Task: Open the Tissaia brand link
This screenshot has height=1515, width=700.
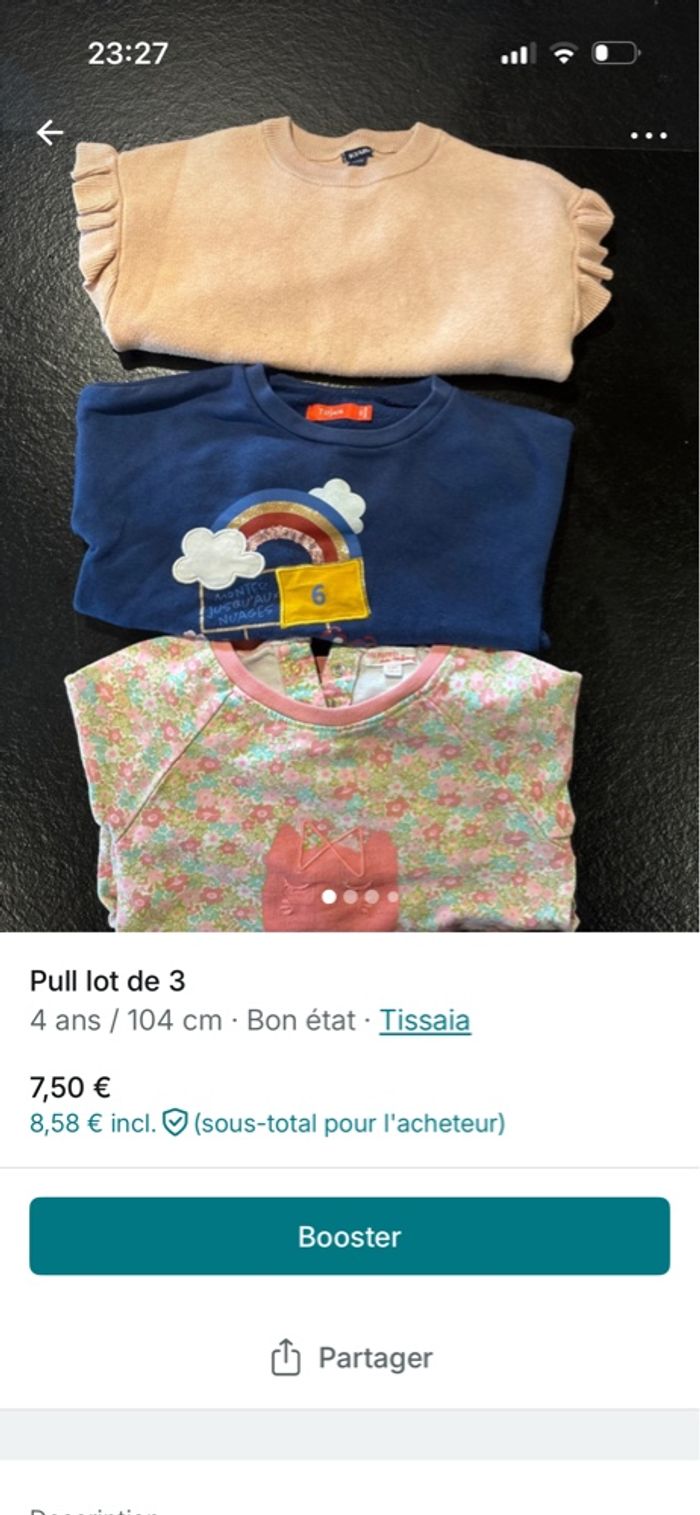Action: tap(425, 1020)
